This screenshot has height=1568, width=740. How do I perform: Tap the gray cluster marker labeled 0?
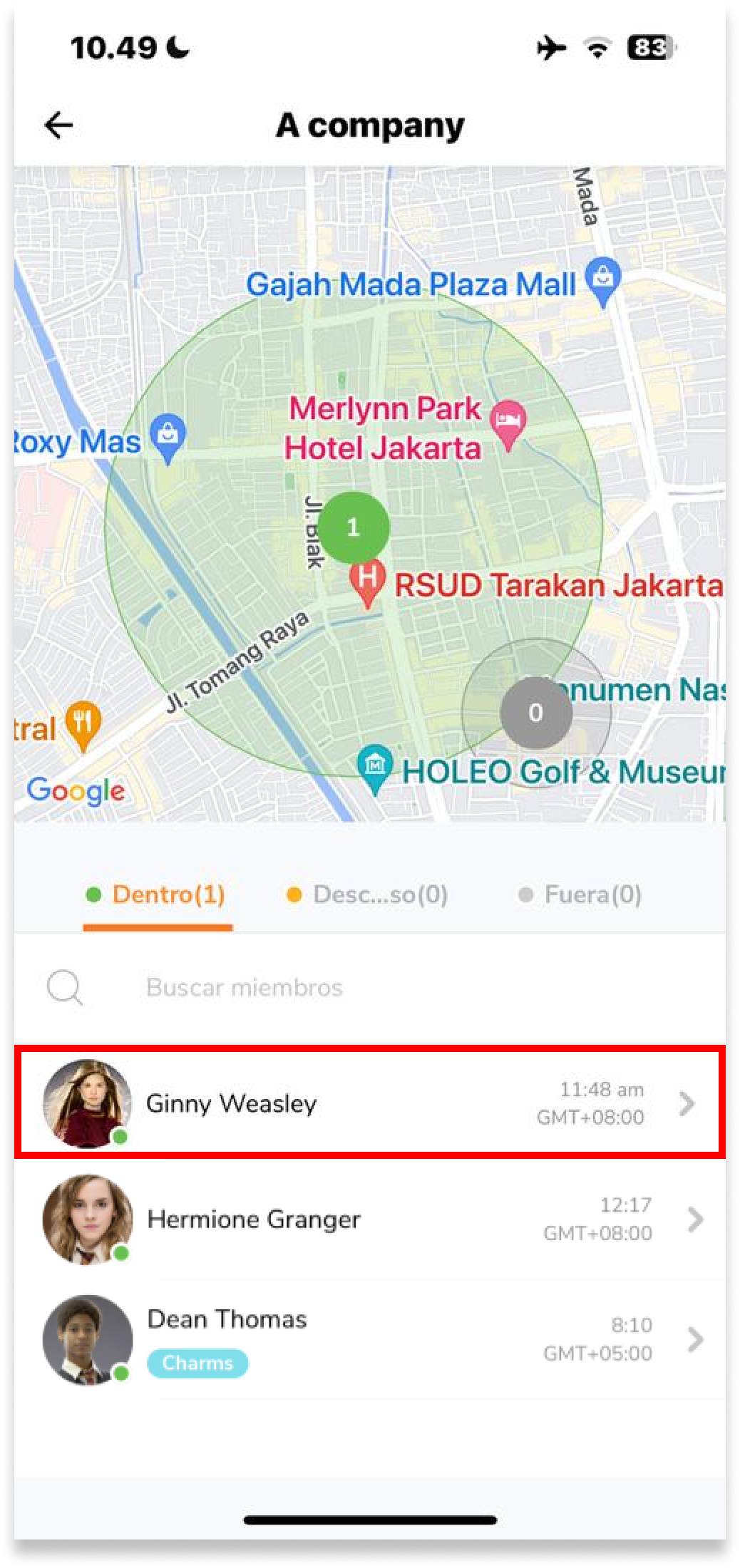tap(536, 713)
